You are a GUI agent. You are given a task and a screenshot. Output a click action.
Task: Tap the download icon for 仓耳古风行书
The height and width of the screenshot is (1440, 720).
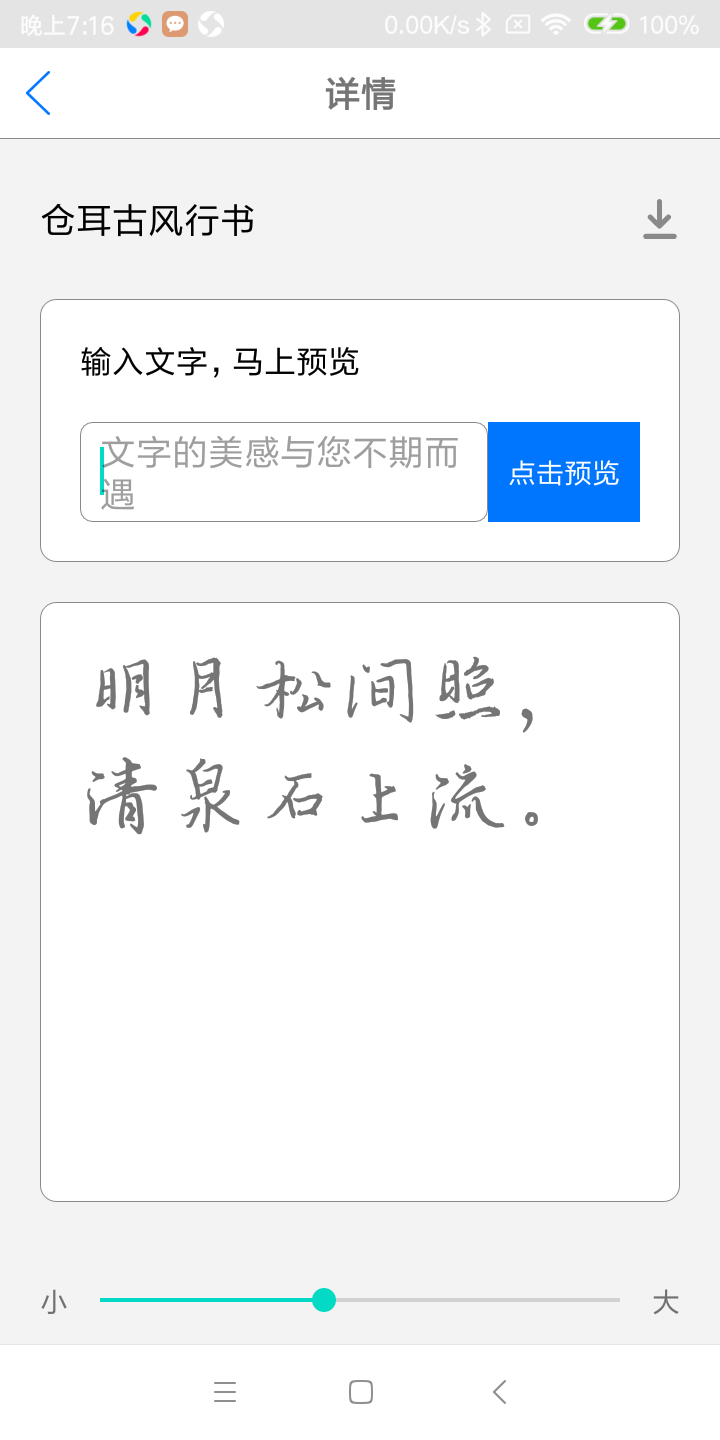pos(660,220)
